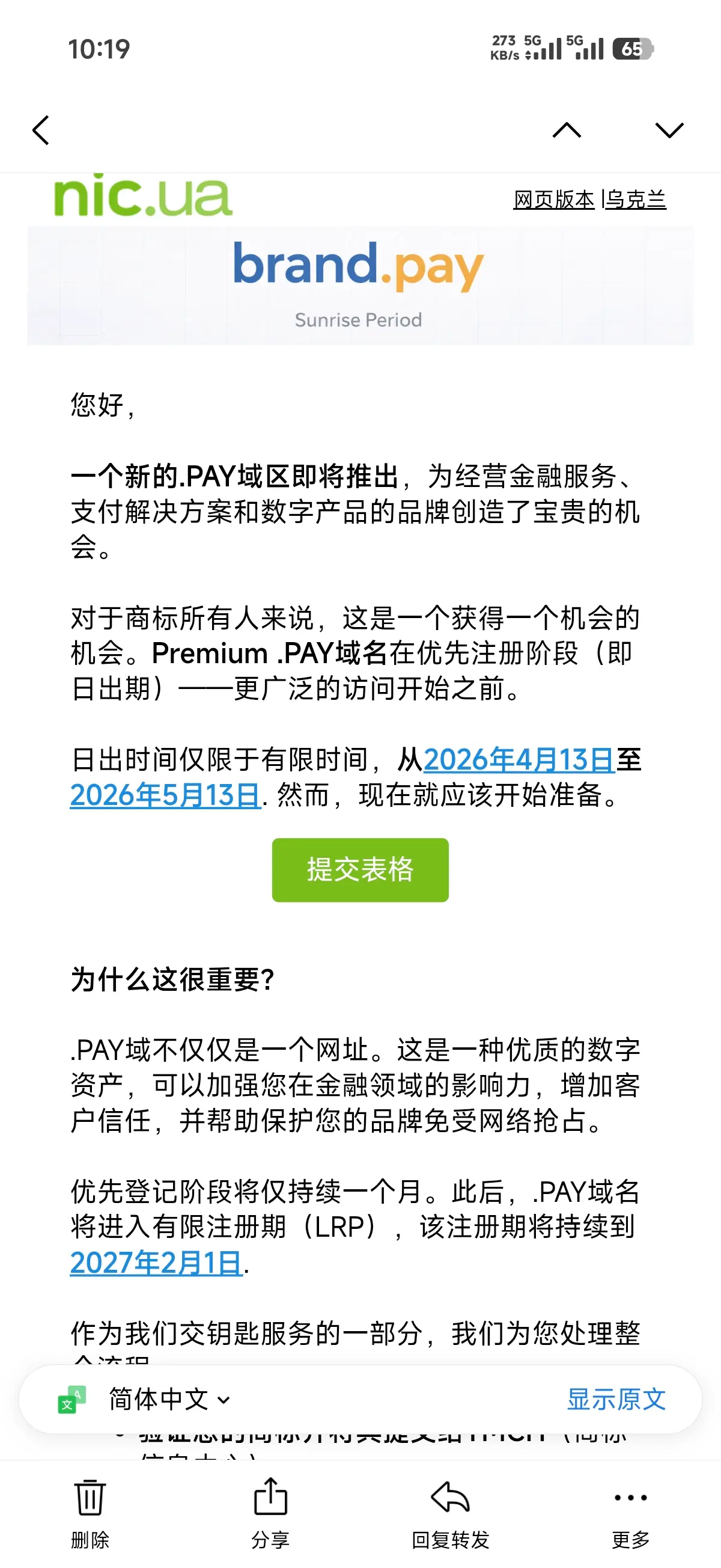Go back to the inbox
The width and height of the screenshot is (721, 1568).
pyautogui.click(x=41, y=130)
